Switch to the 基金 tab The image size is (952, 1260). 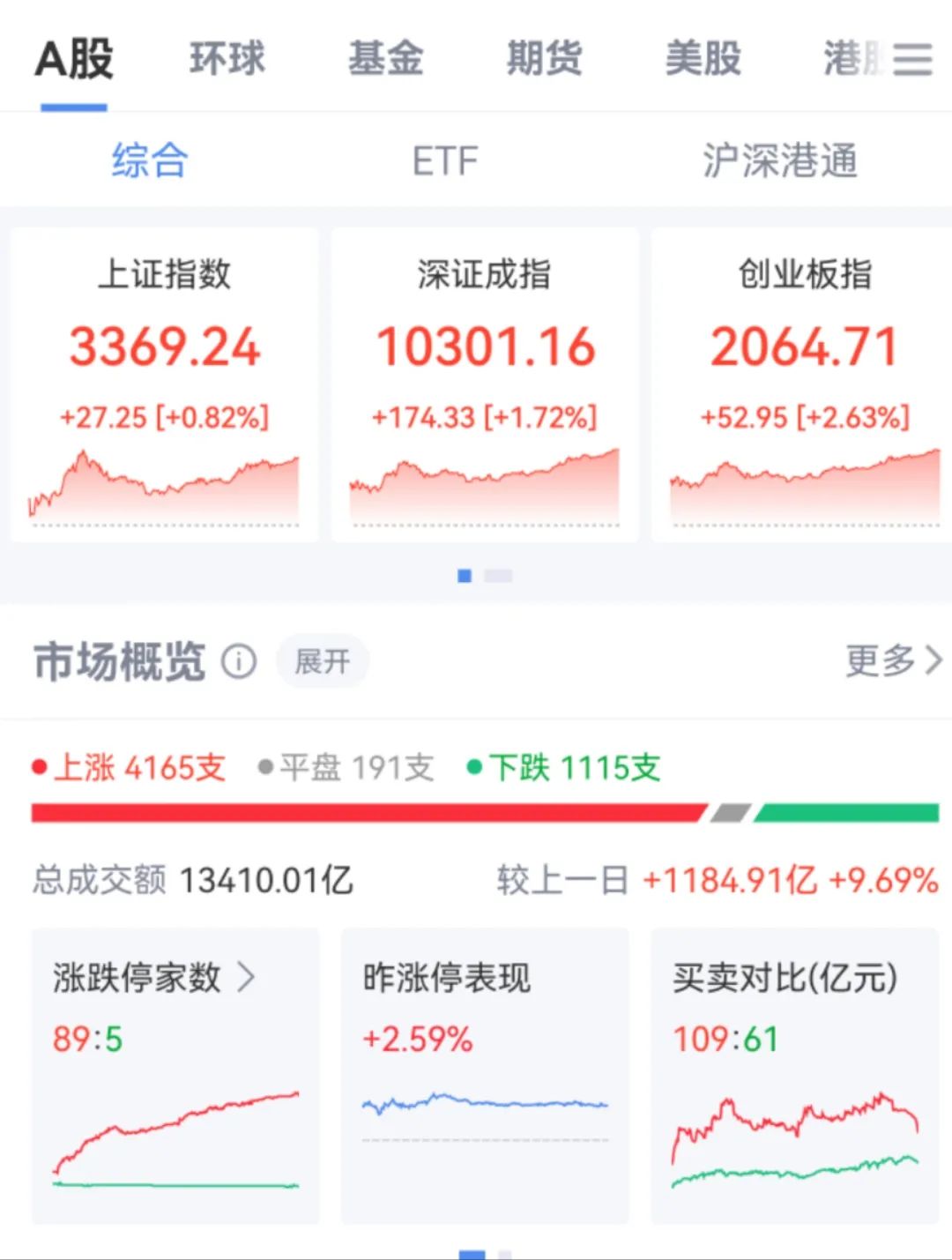point(385,59)
